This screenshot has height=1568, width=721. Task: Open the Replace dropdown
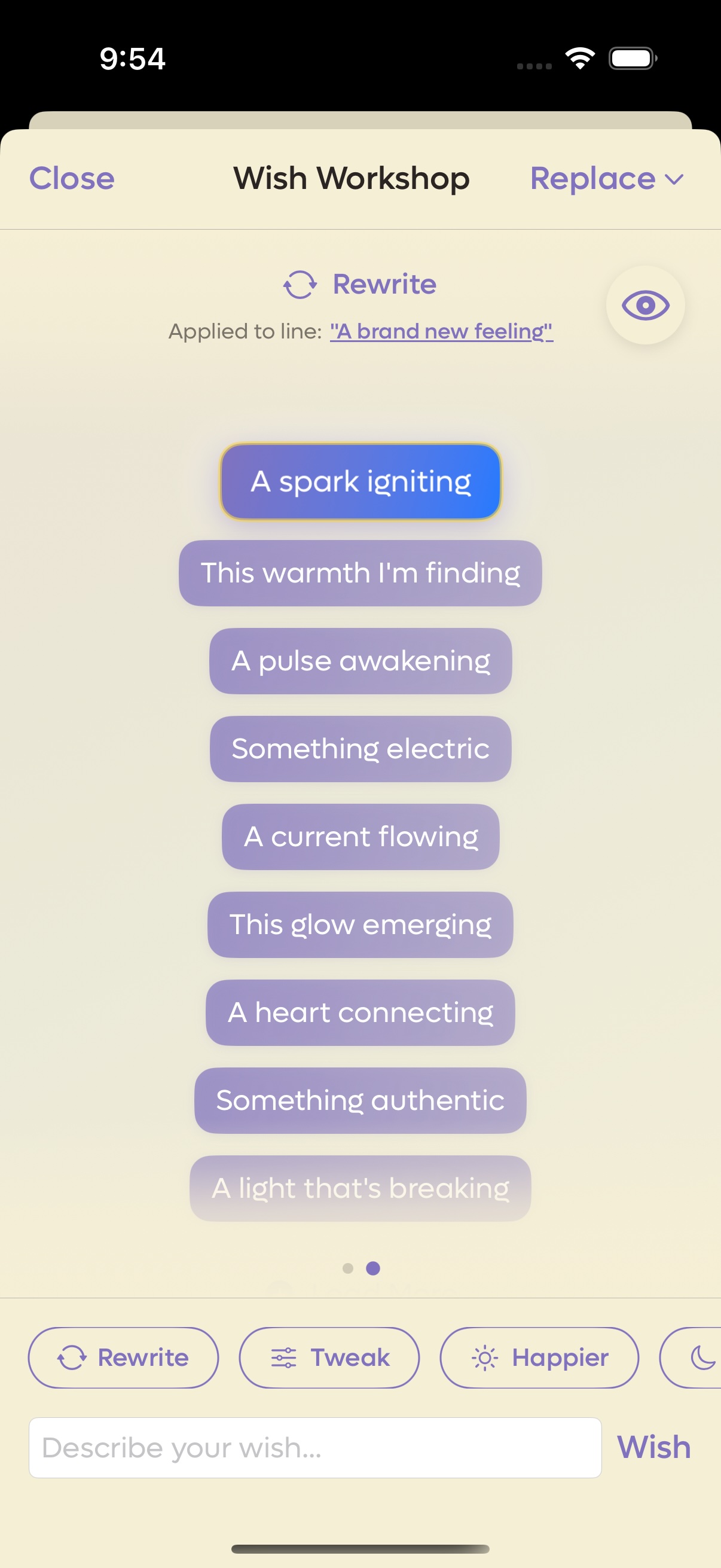607,179
